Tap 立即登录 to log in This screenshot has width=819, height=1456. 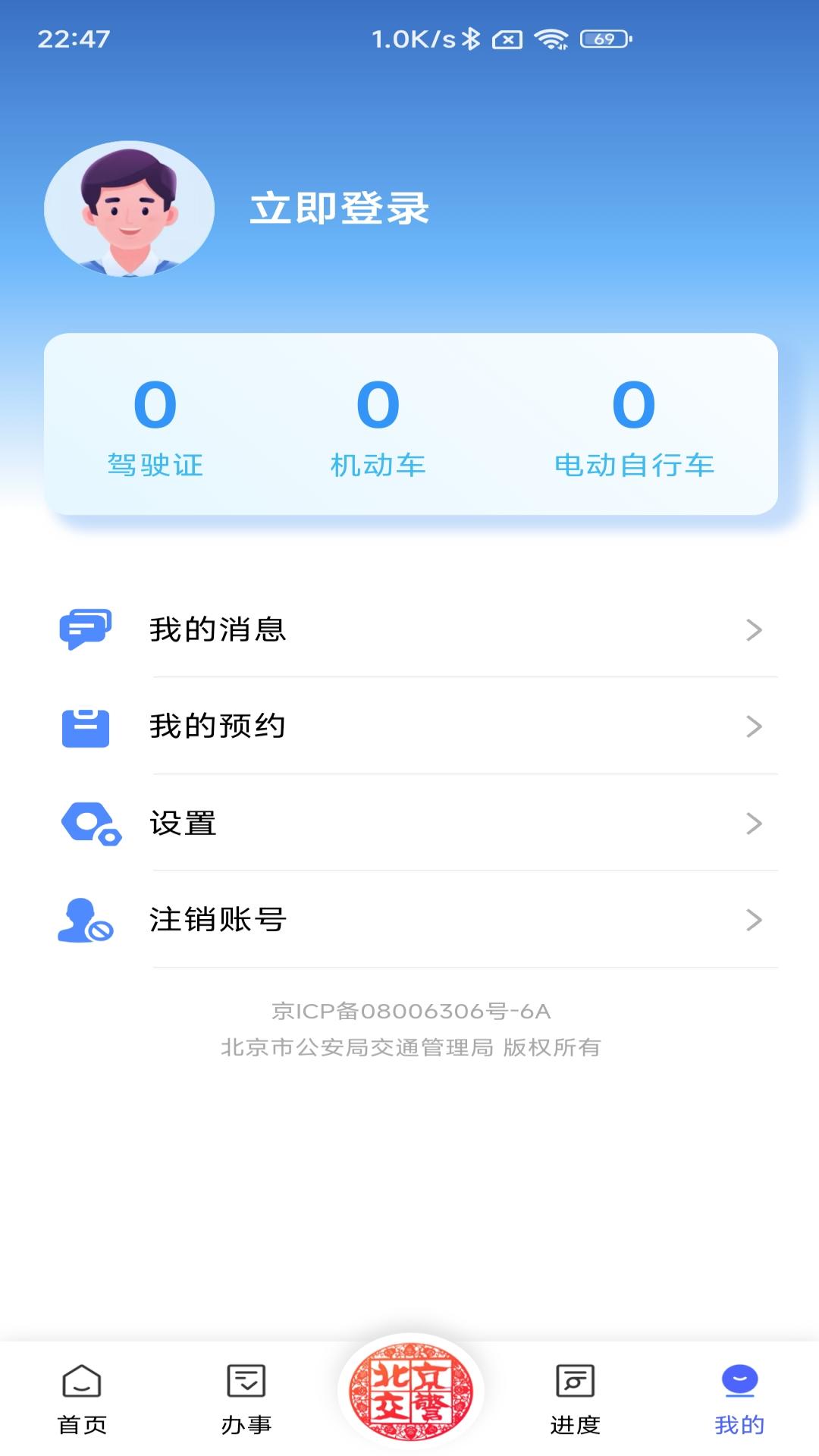point(339,209)
